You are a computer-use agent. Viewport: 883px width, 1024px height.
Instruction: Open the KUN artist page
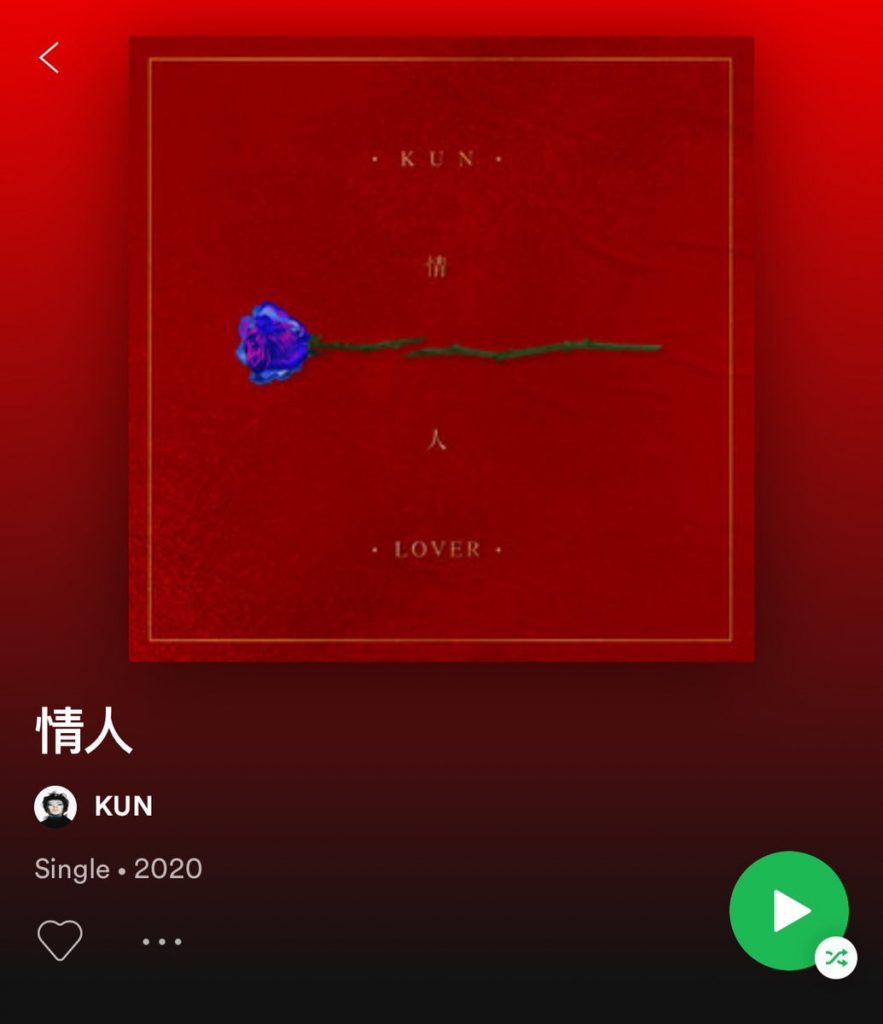pos(122,807)
